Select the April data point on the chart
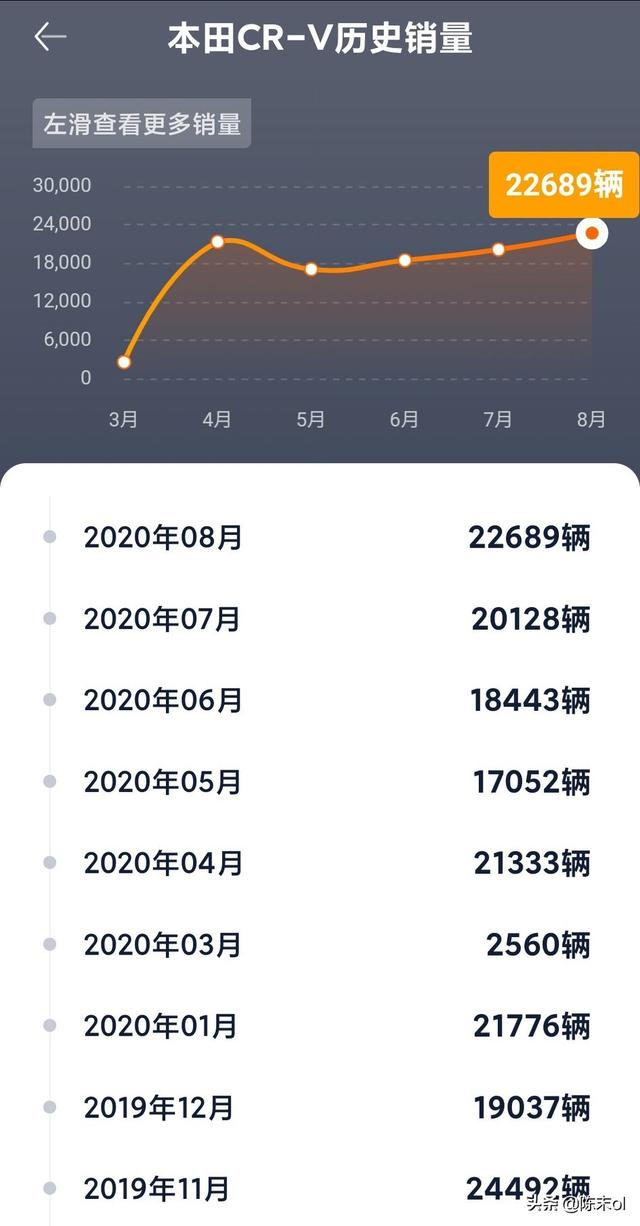This screenshot has height=1226, width=640. [217, 241]
